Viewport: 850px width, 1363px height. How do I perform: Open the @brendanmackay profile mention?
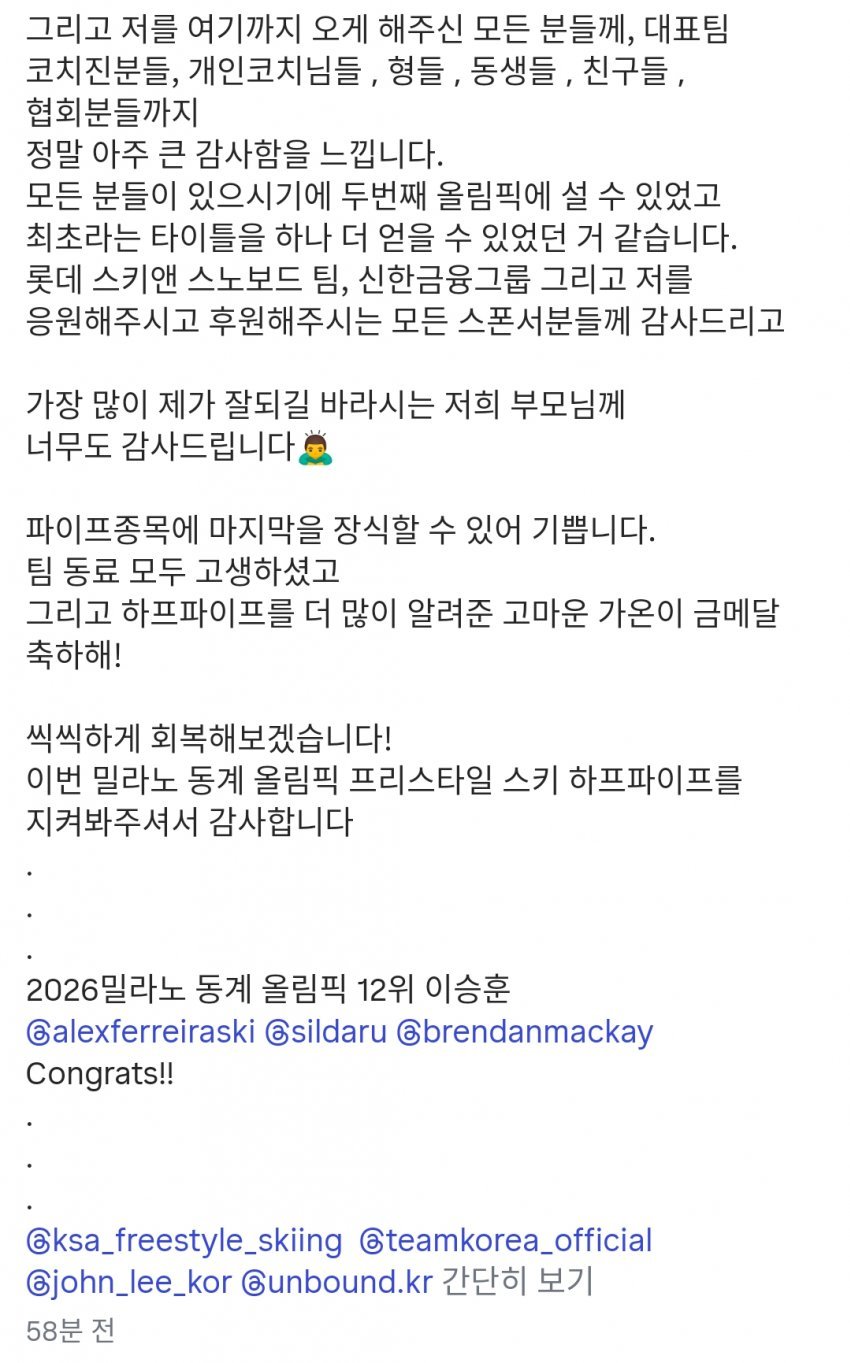[x=525, y=1032]
